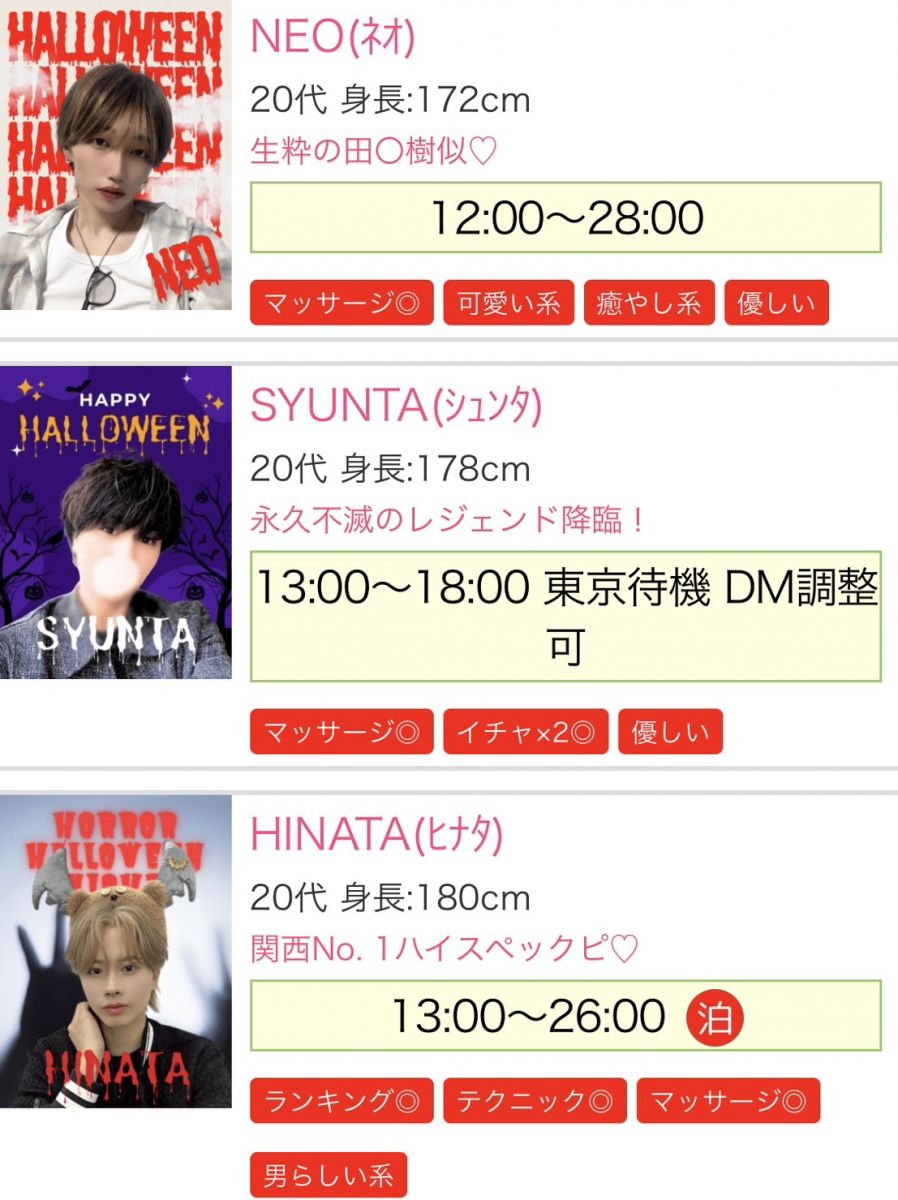Viewport: 898px width, 1200px height.
Task: Choose the テクニック◎ tag
Action: 534,1101
